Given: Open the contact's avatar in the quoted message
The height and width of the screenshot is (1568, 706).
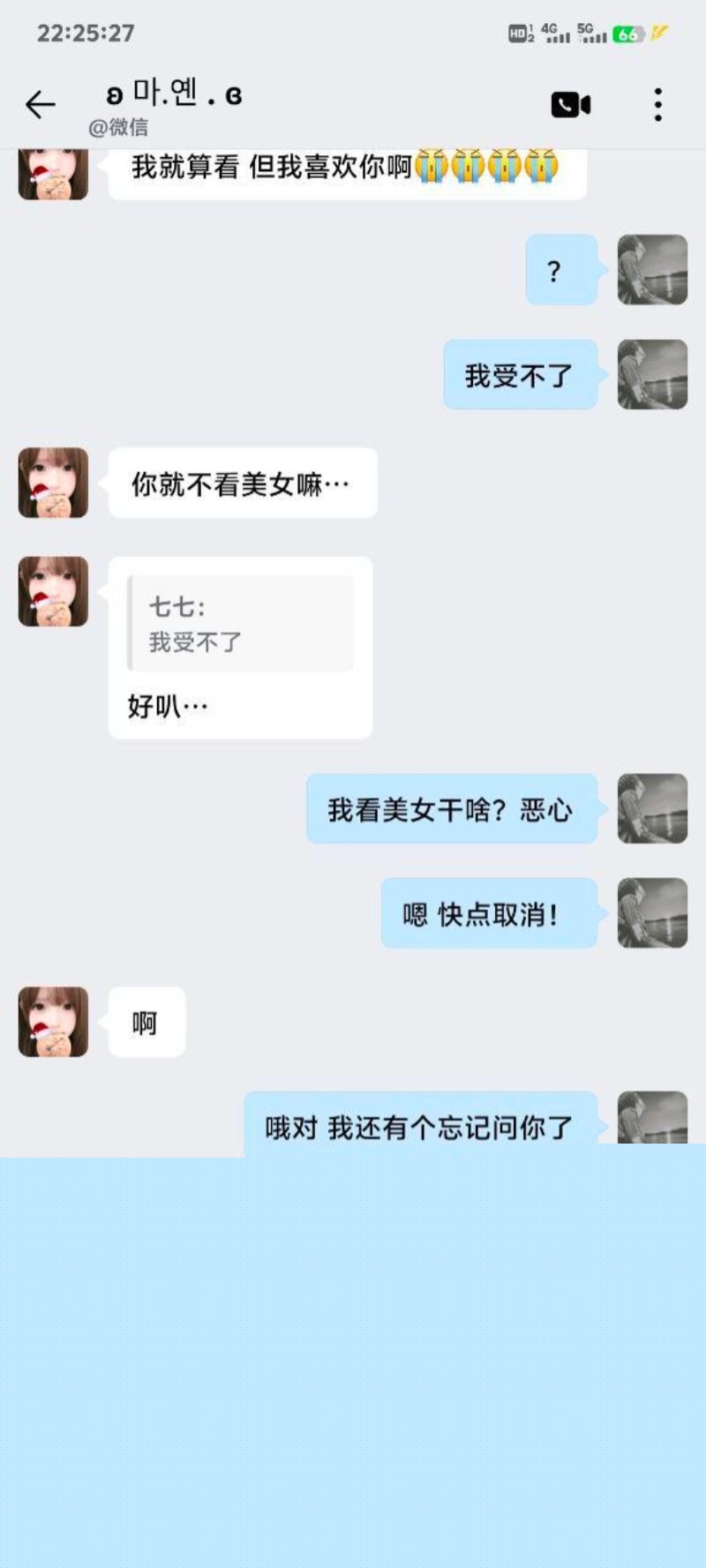Looking at the screenshot, I should [x=53, y=593].
